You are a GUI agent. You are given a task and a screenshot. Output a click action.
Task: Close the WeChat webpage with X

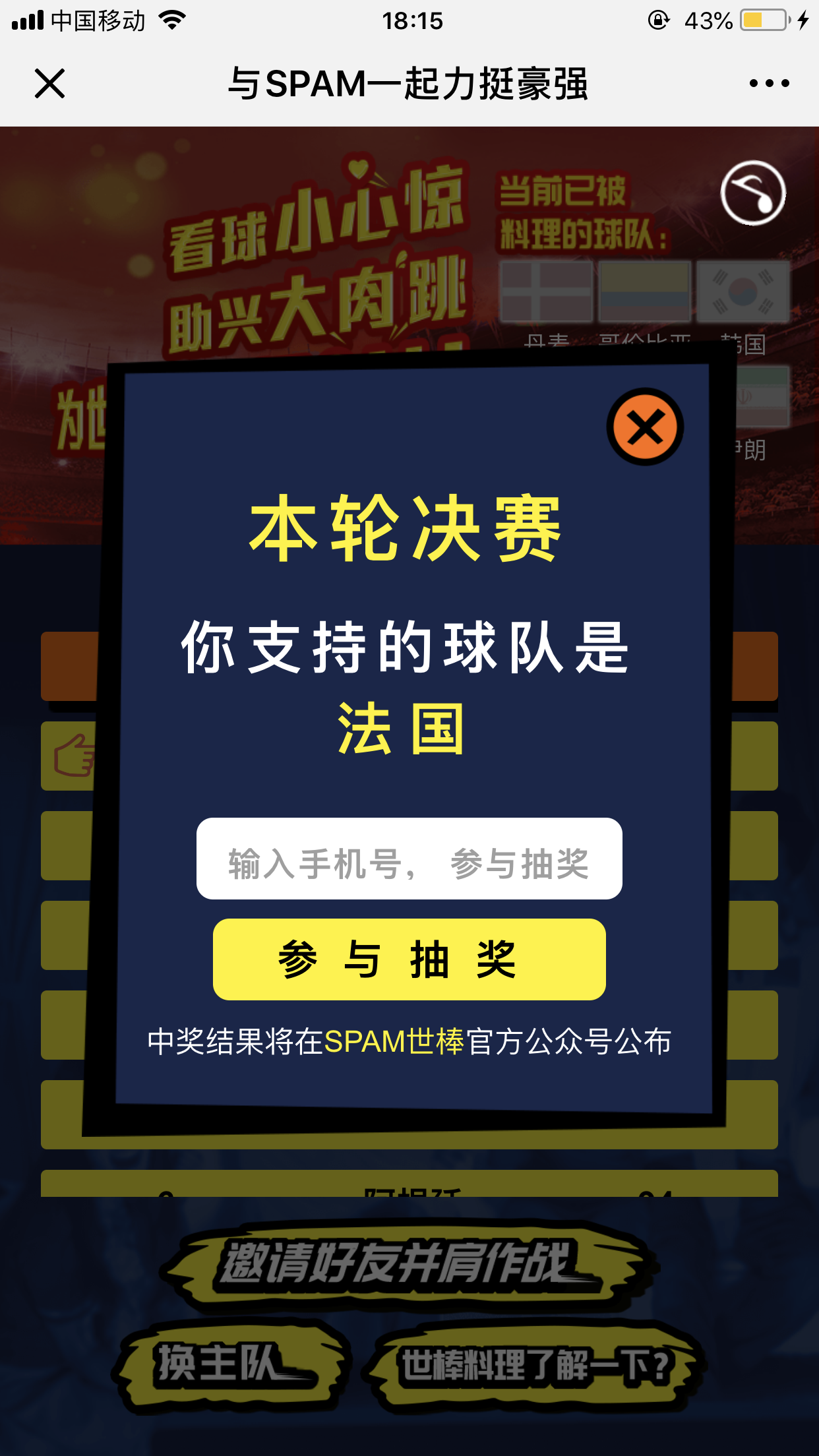click(49, 84)
